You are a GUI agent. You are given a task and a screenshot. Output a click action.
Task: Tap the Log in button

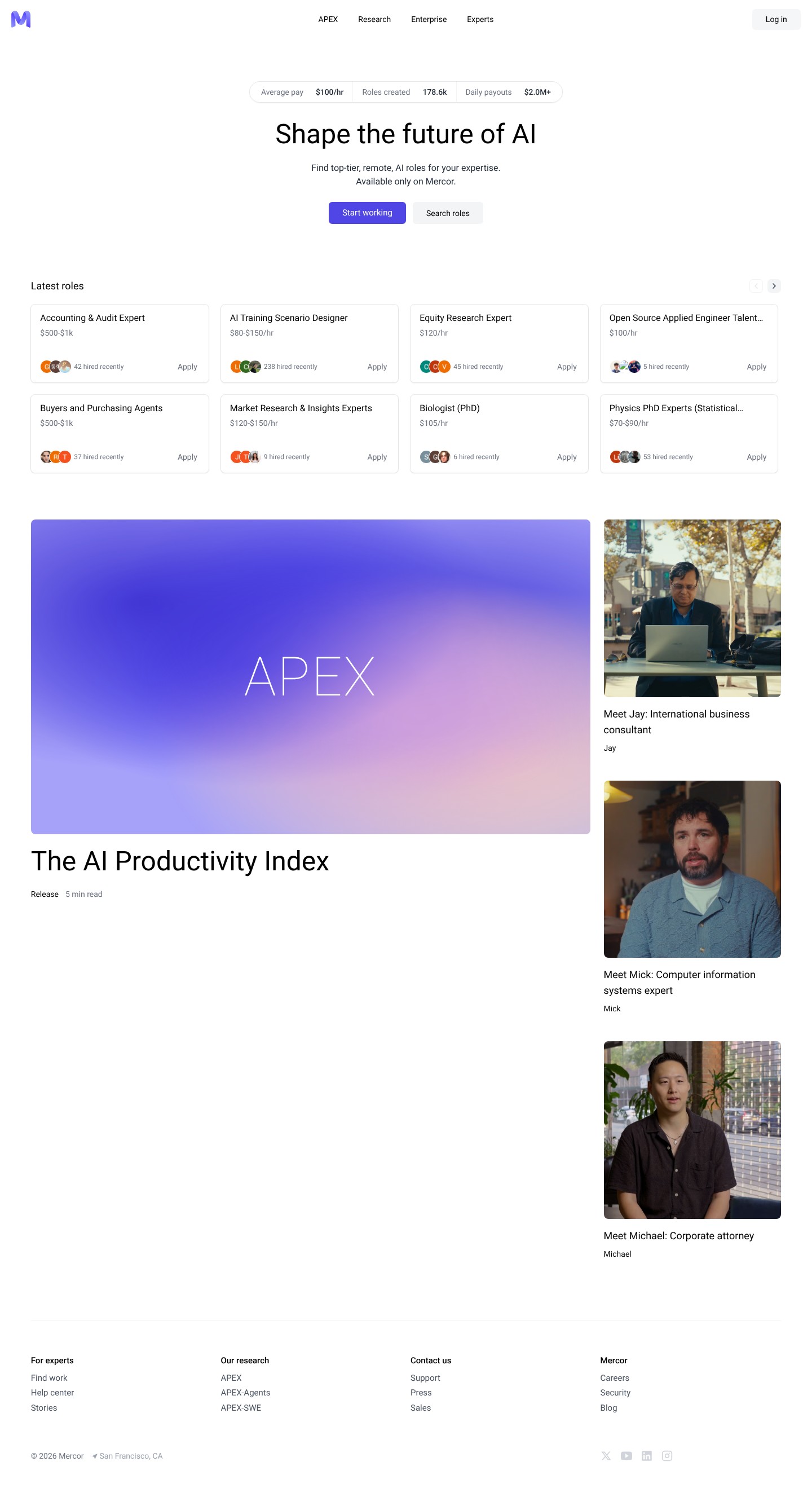pos(775,19)
